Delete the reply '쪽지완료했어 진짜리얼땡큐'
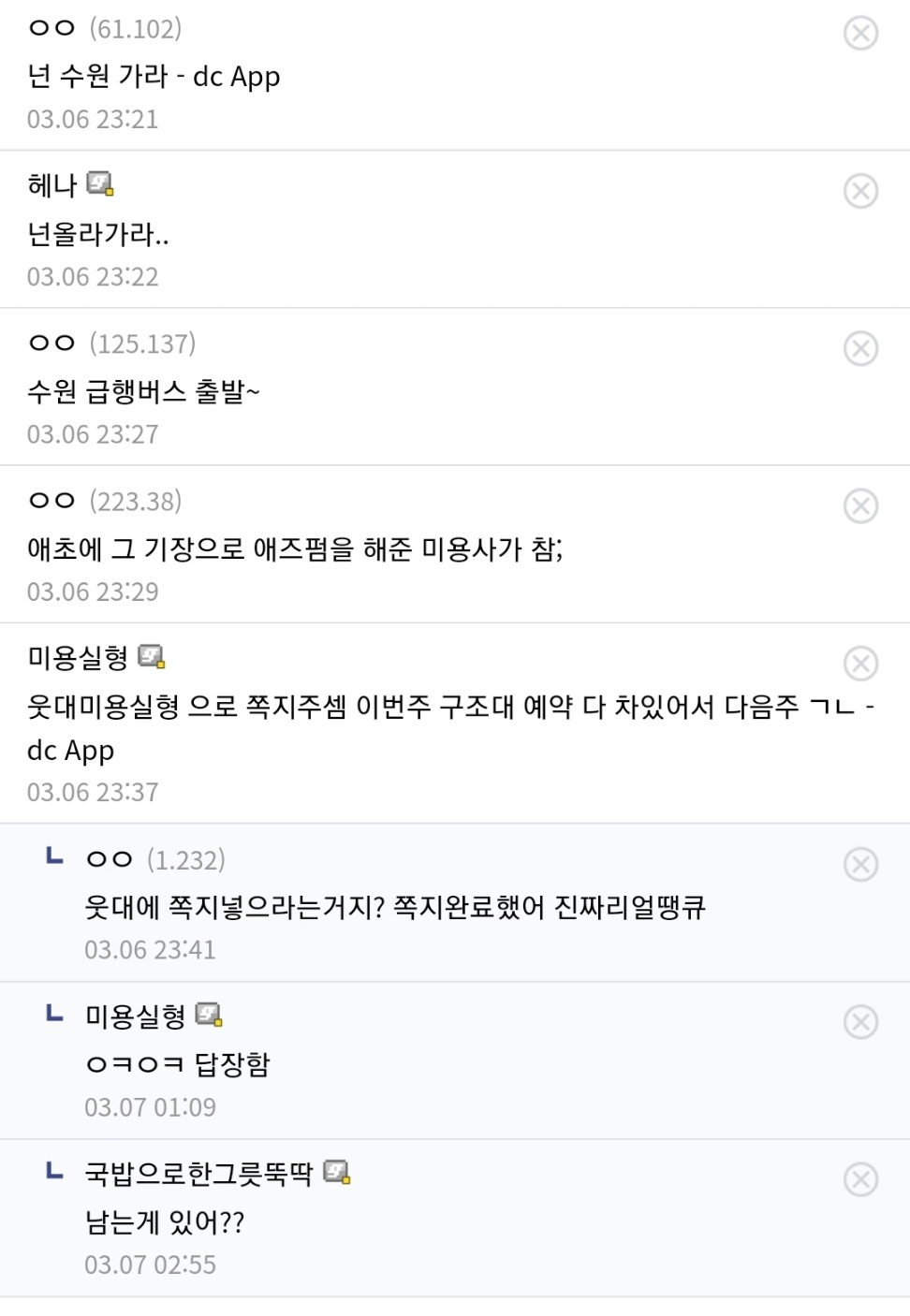This screenshot has width=910, height=1316. [x=860, y=864]
